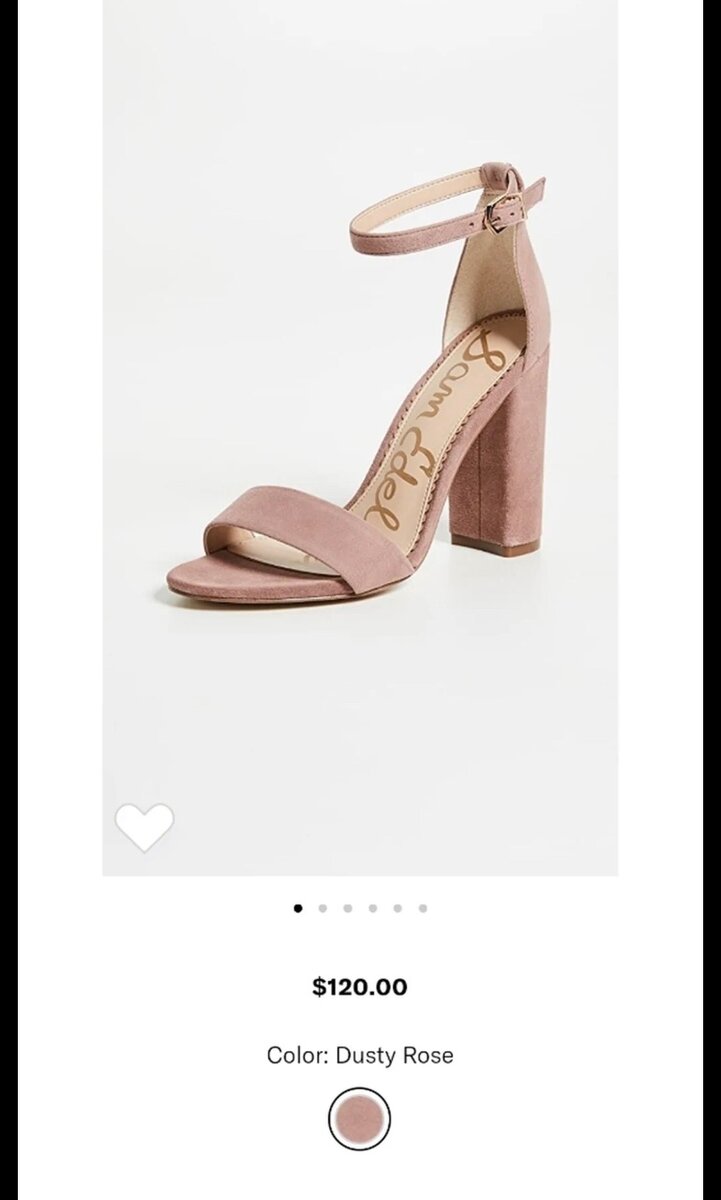721x1200 pixels.
Task: Add the sandal to your wishlist
Action: pos(144,826)
